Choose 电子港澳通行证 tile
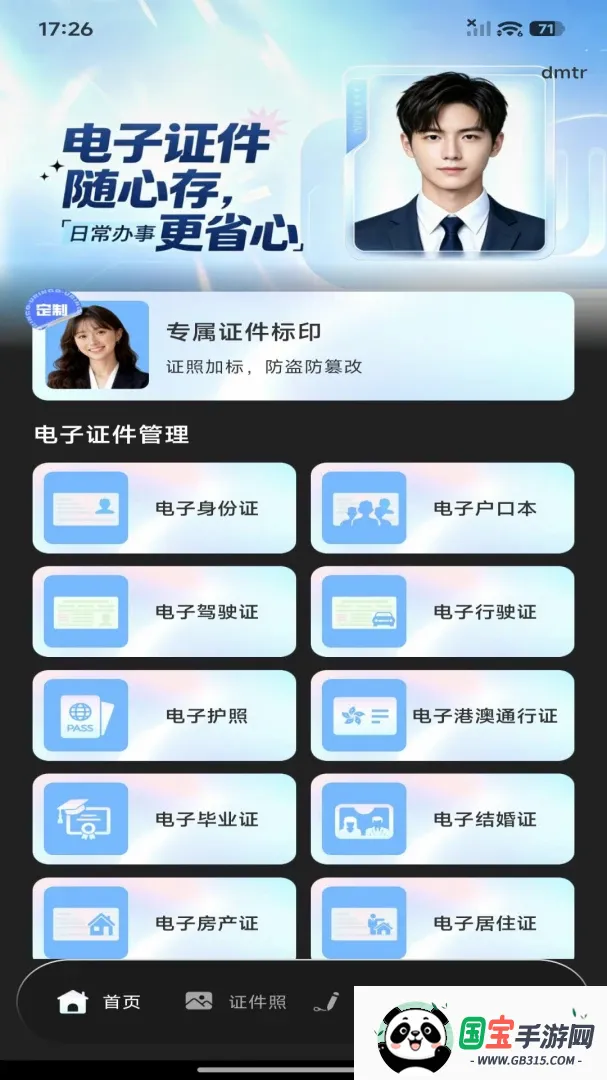The width and height of the screenshot is (607, 1080). point(442,716)
